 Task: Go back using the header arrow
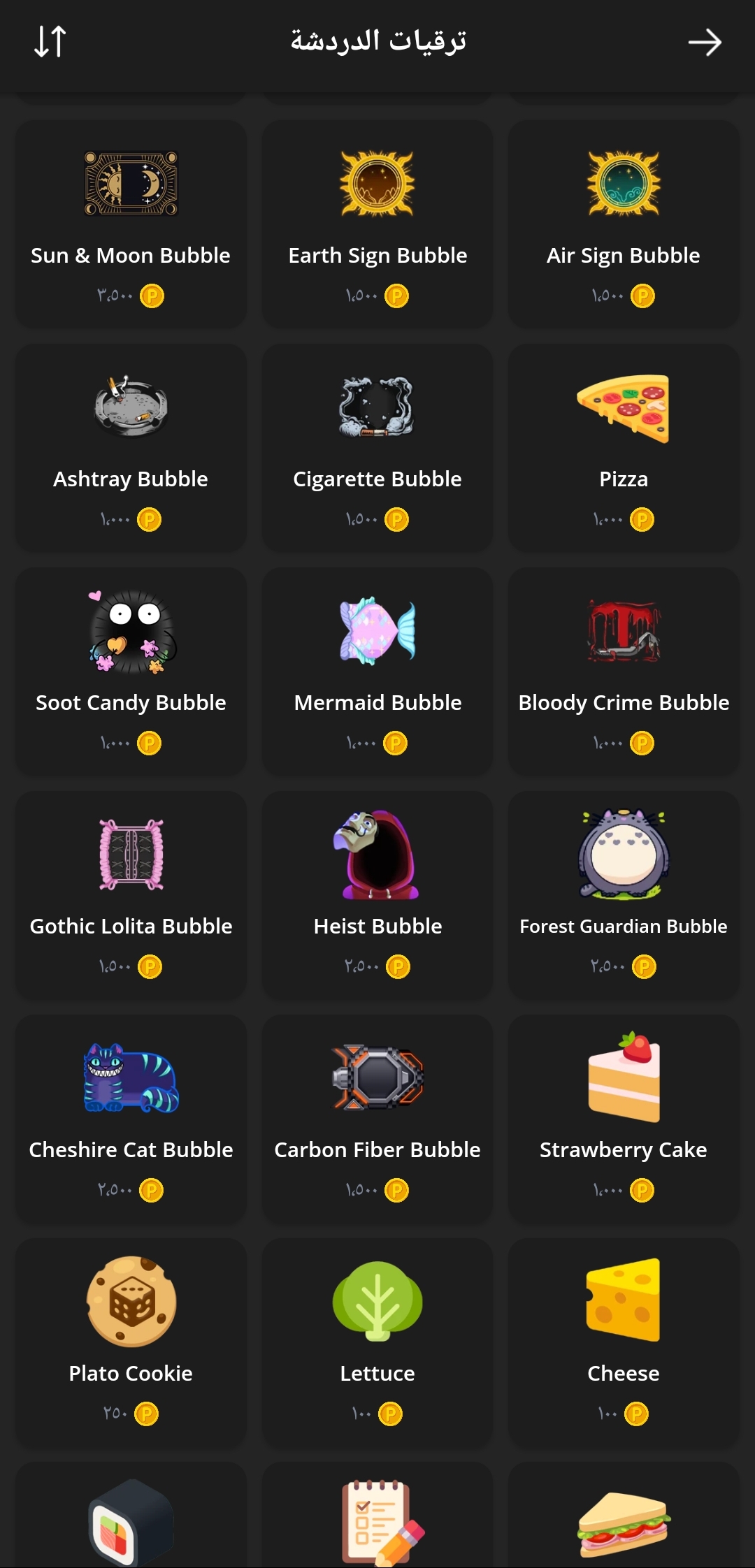point(704,42)
